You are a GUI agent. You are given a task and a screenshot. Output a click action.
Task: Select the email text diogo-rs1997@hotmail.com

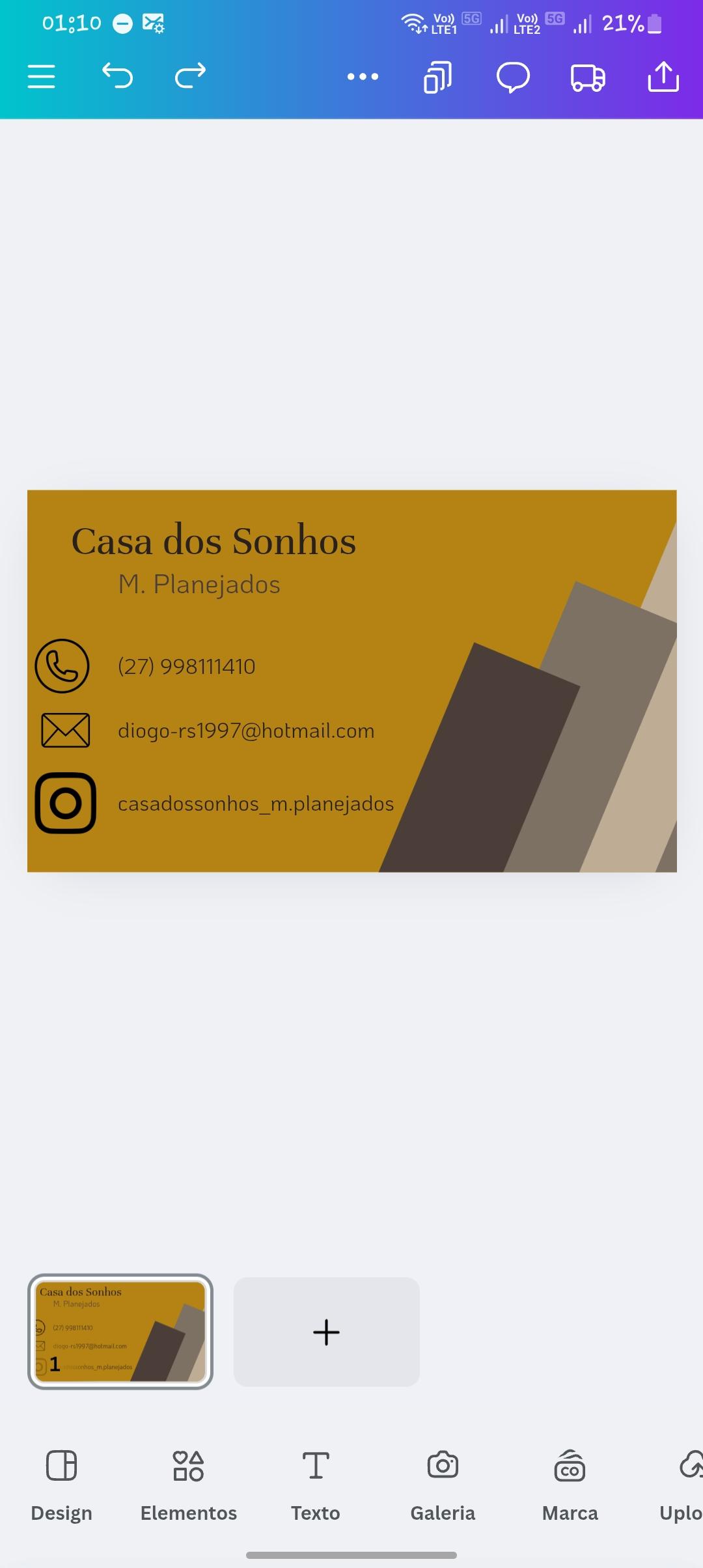click(x=246, y=731)
